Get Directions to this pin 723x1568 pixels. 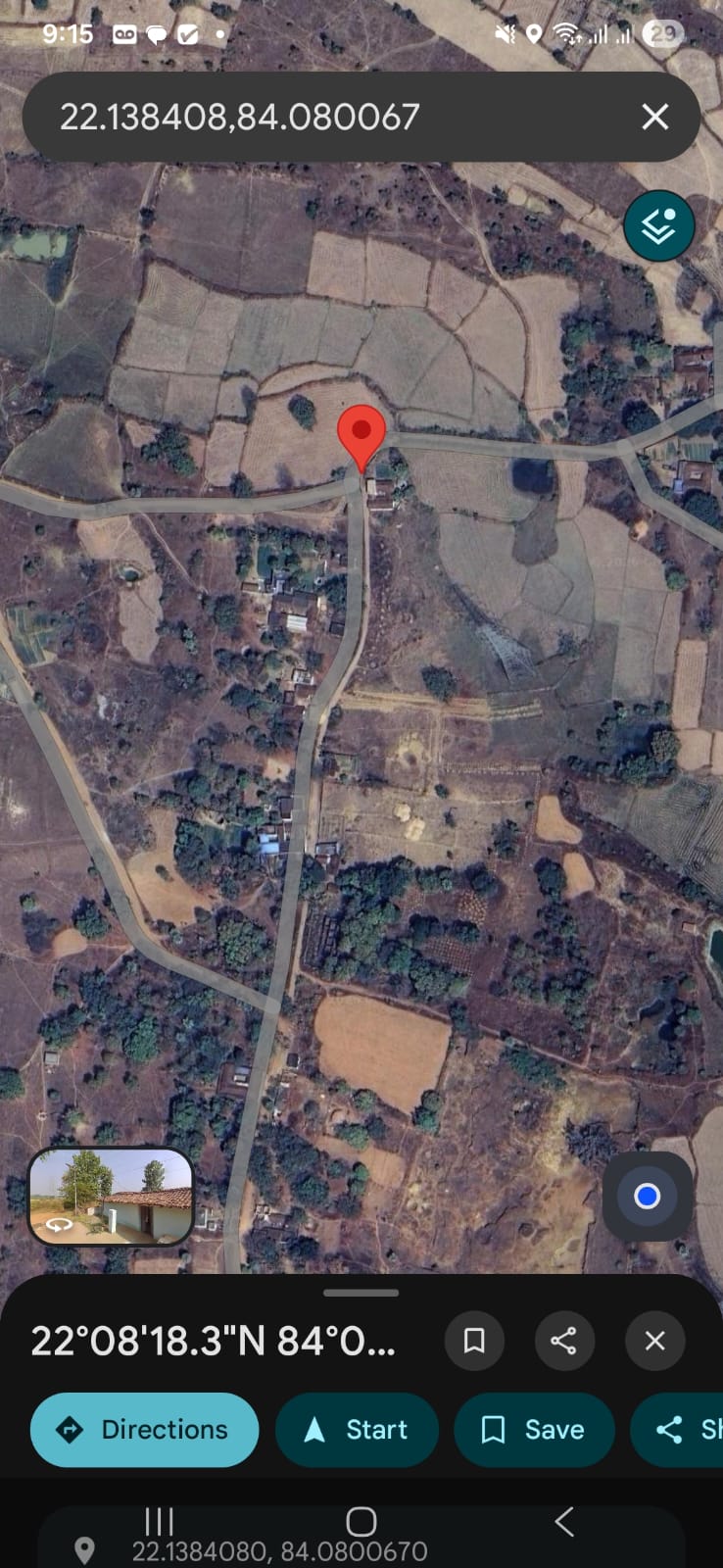145,1430
